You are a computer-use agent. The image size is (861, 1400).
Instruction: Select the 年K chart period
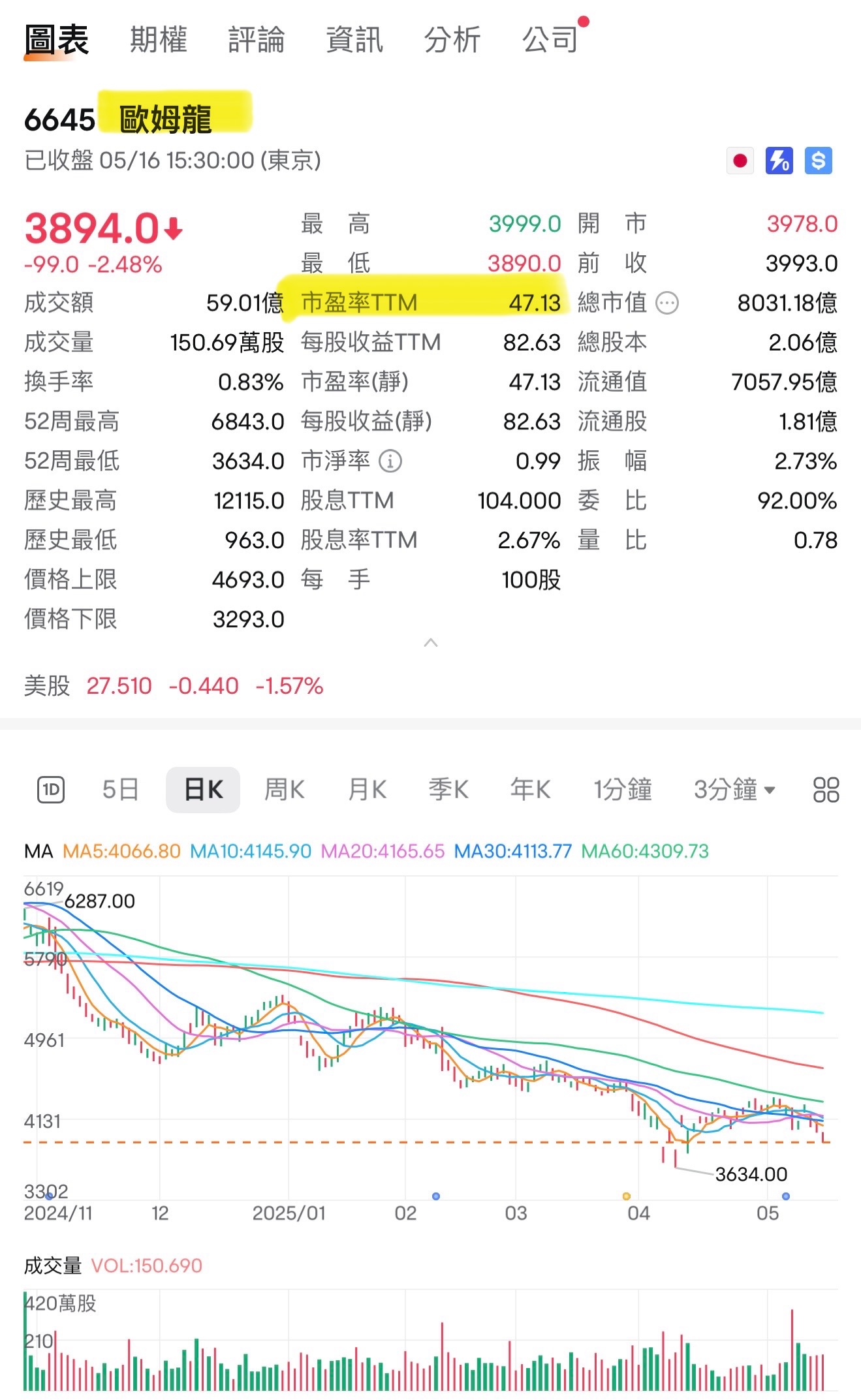click(530, 790)
